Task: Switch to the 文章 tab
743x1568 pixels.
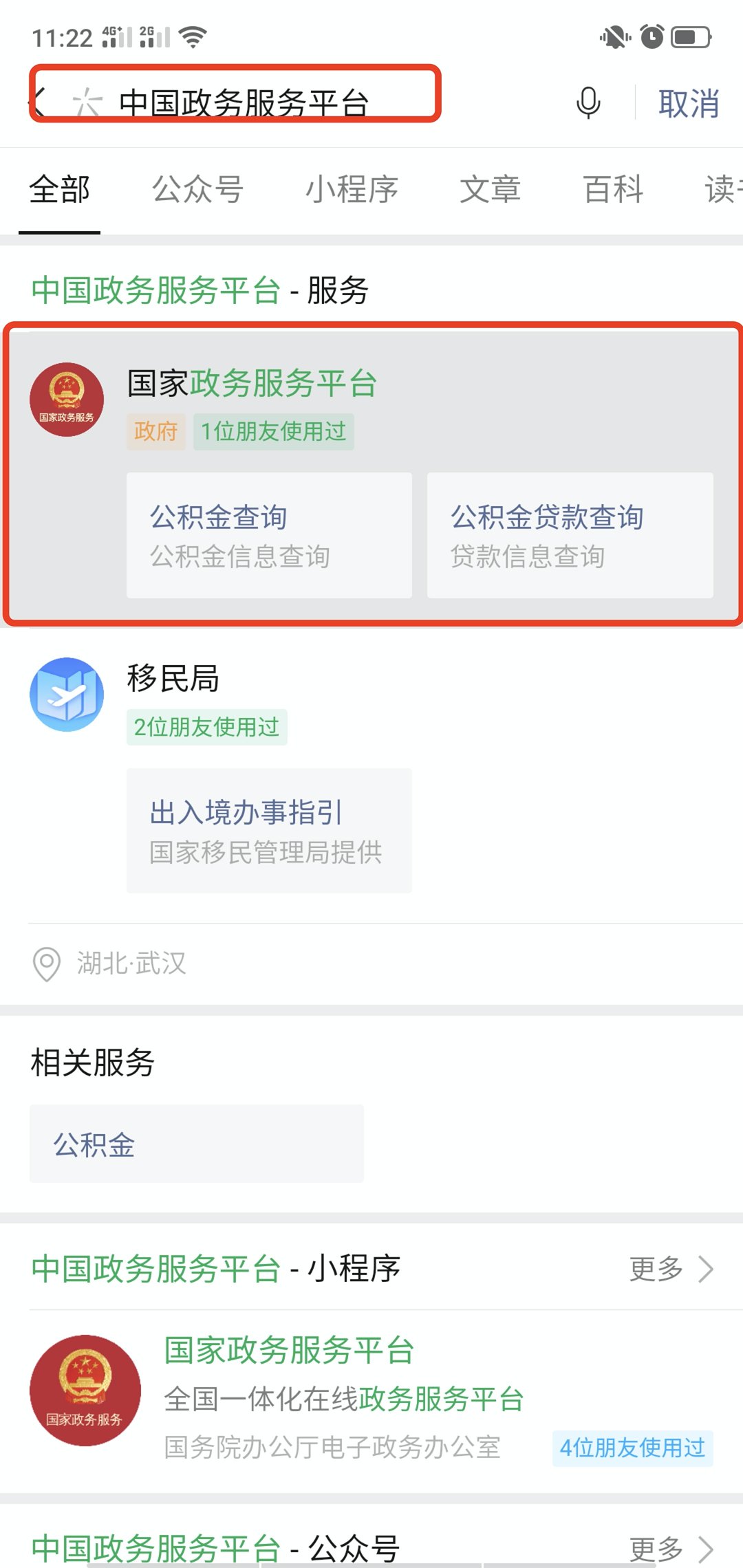Action: pos(490,190)
